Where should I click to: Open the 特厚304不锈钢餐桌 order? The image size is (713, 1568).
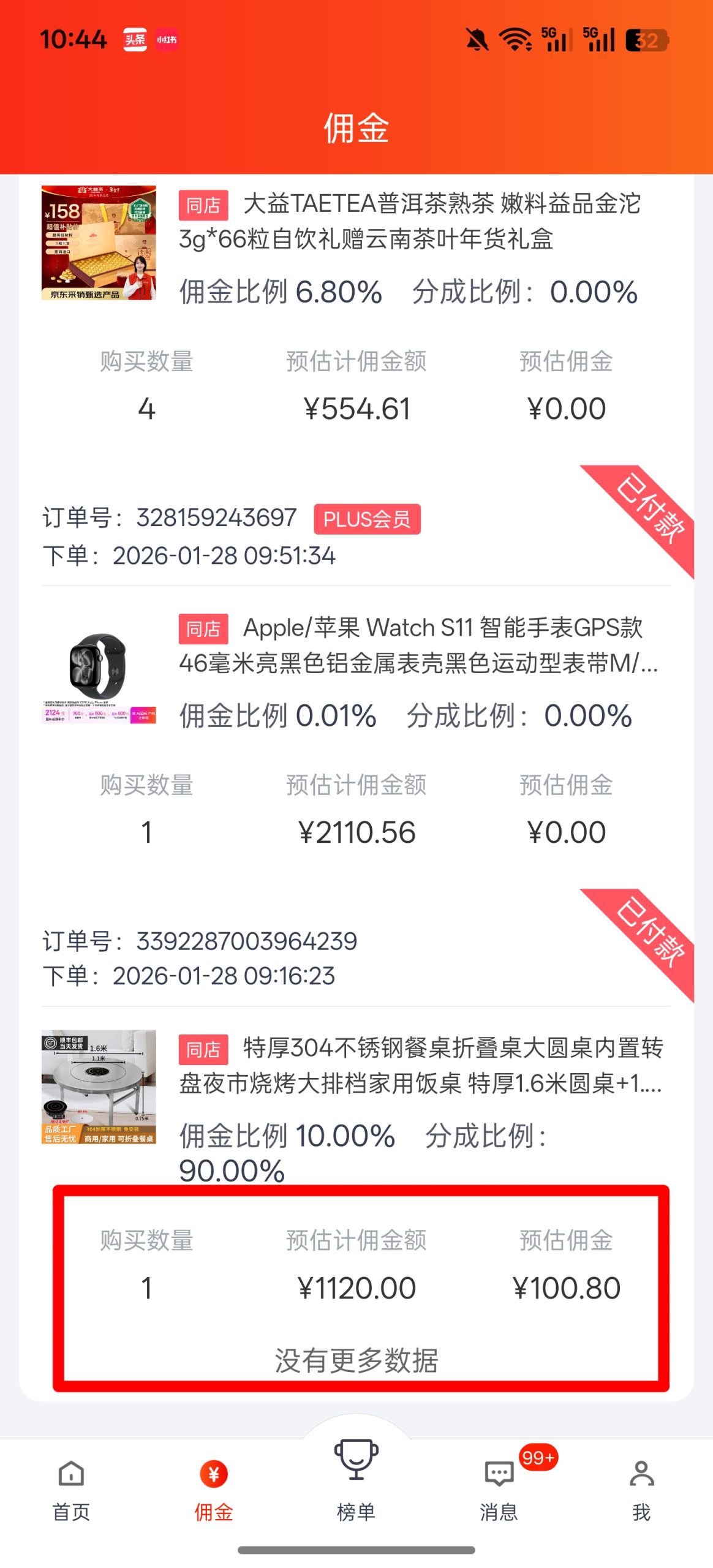pyautogui.click(x=420, y=1066)
